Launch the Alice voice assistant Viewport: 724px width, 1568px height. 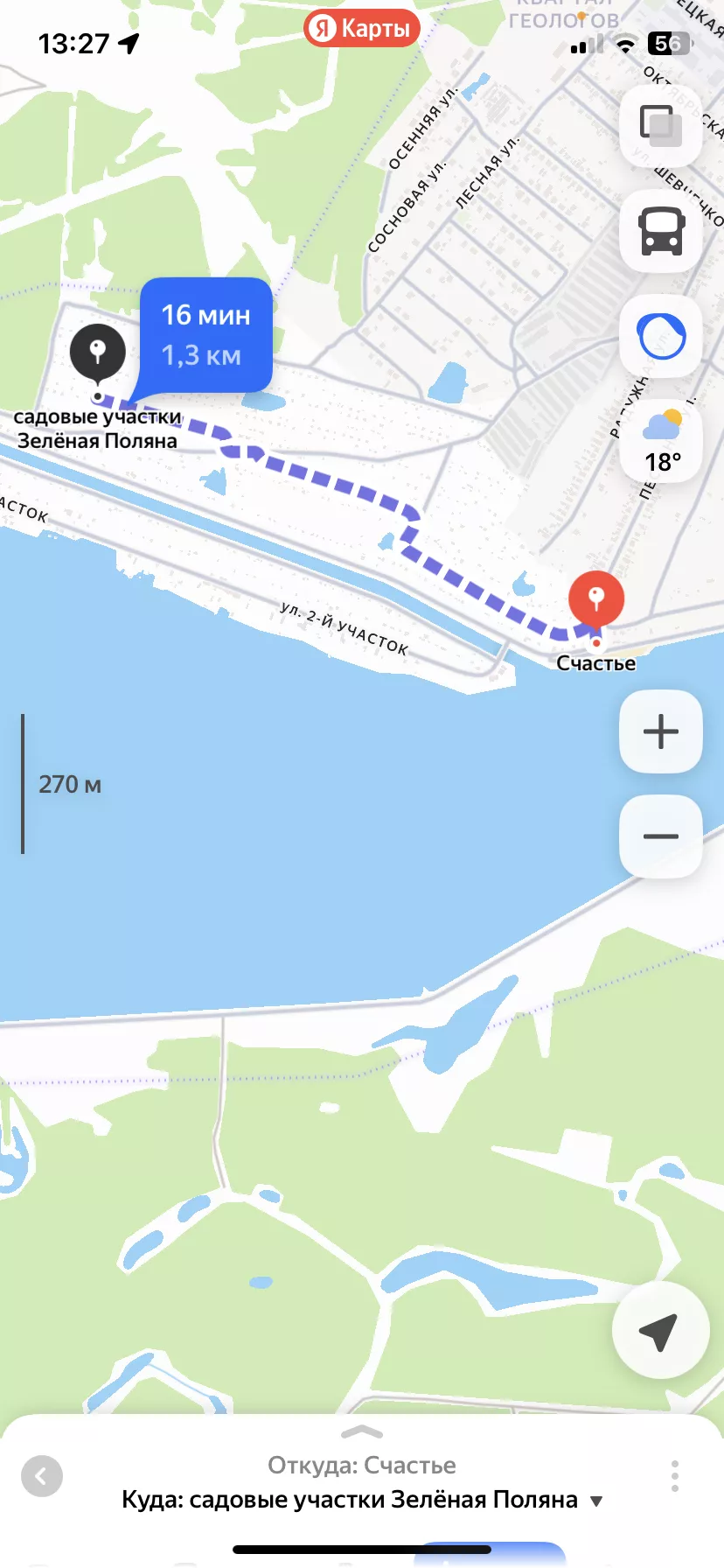661,336
